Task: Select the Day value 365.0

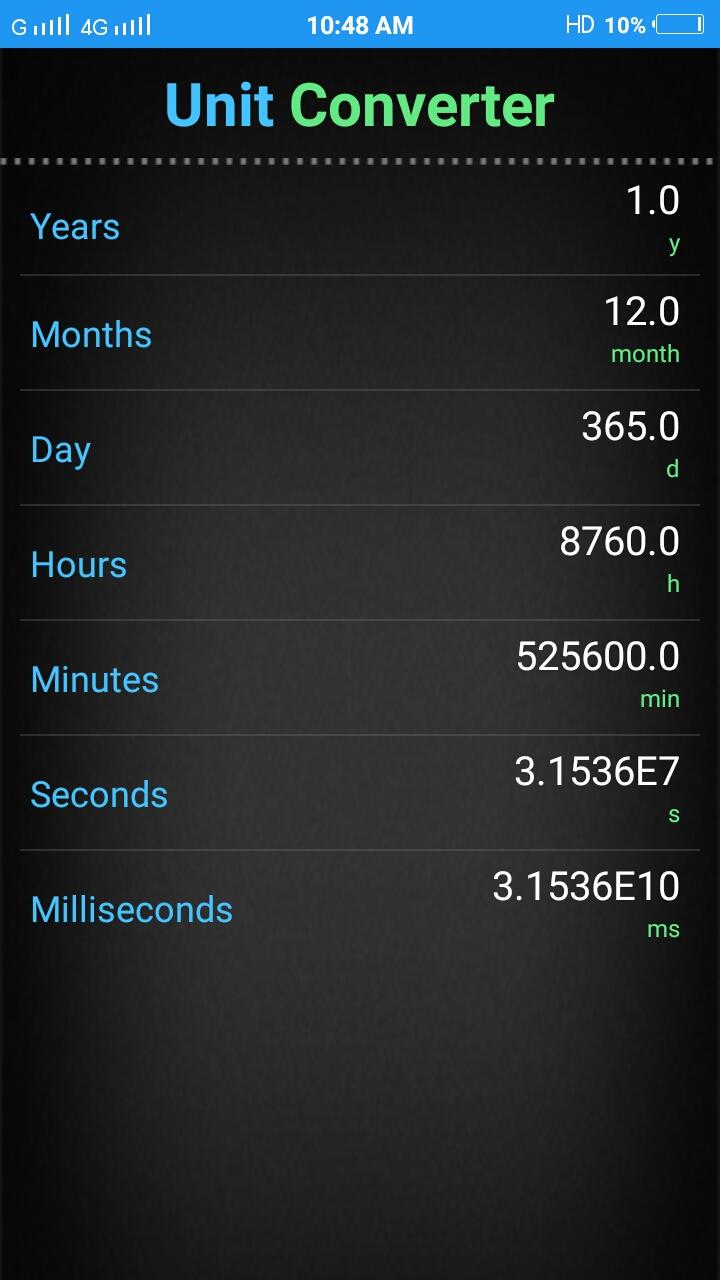Action: pyautogui.click(x=630, y=428)
